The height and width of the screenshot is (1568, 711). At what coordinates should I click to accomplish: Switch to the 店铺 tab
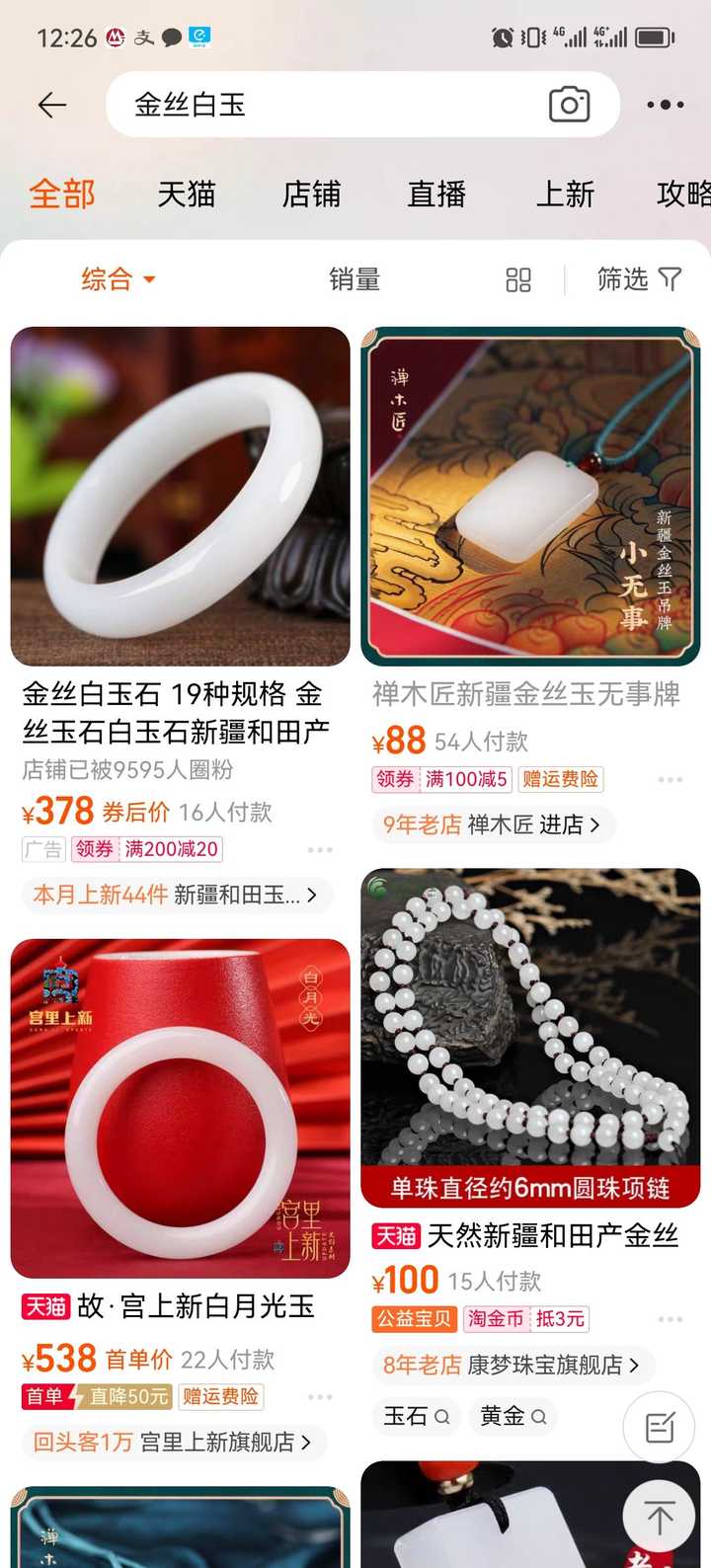(x=311, y=194)
